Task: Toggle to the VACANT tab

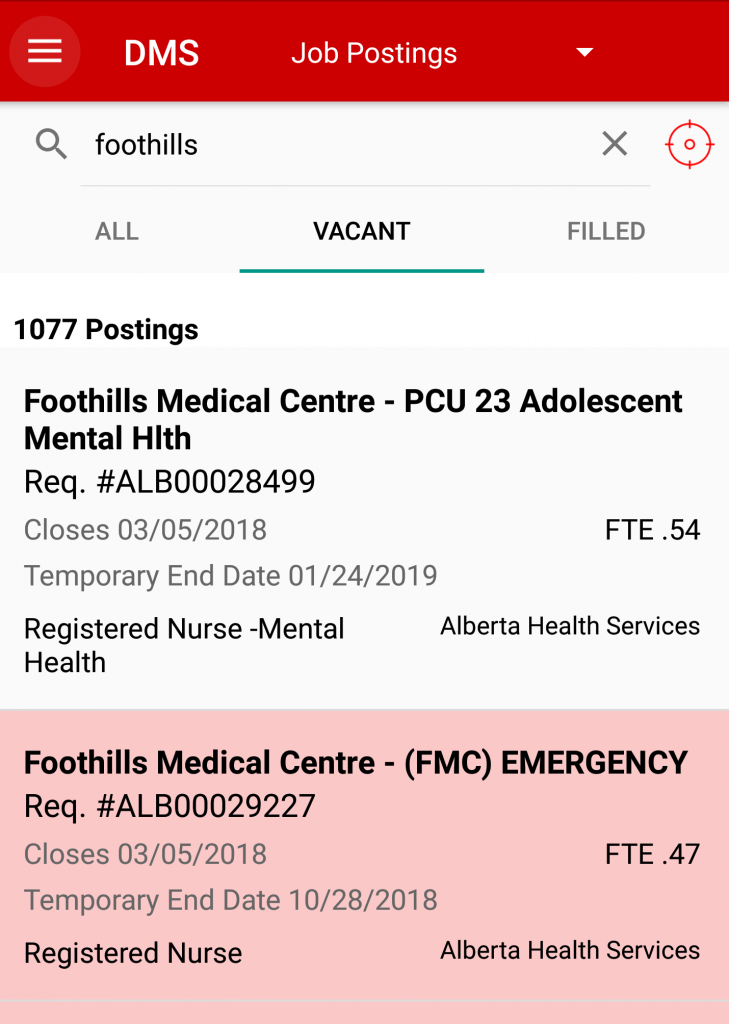Action: pyautogui.click(x=361, y=231)
